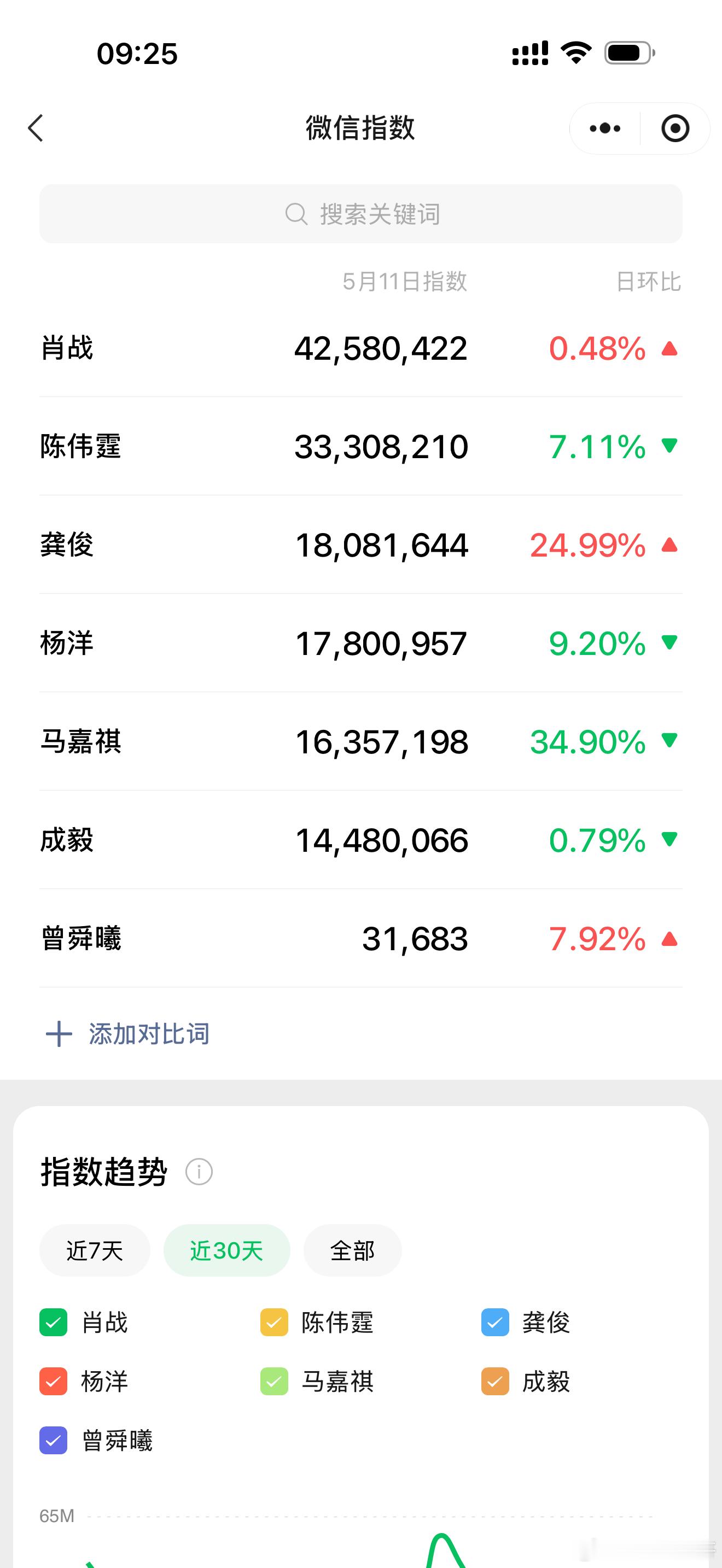Select the 近30天 range
The height and width of the screenshot is (1568, 722).
226,1250
